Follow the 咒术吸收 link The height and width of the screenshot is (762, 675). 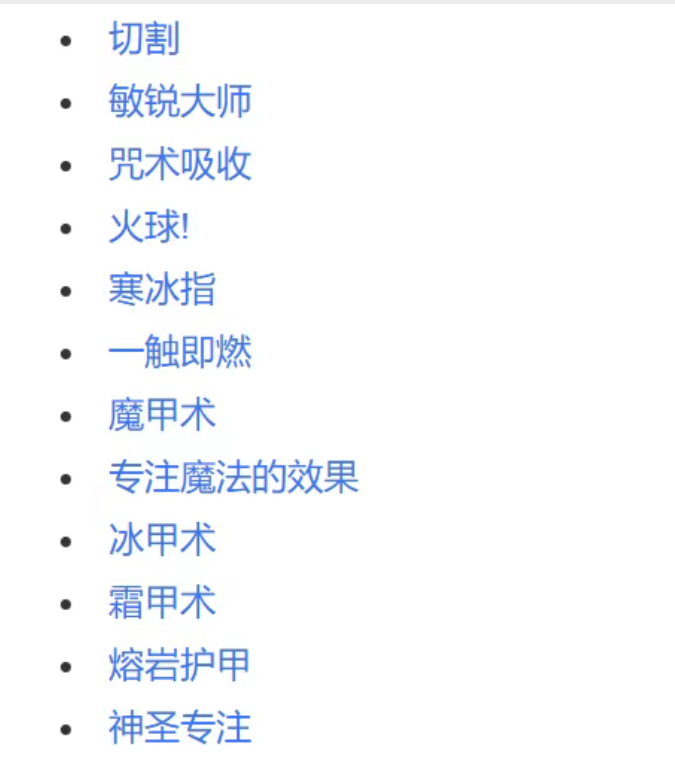180,165
